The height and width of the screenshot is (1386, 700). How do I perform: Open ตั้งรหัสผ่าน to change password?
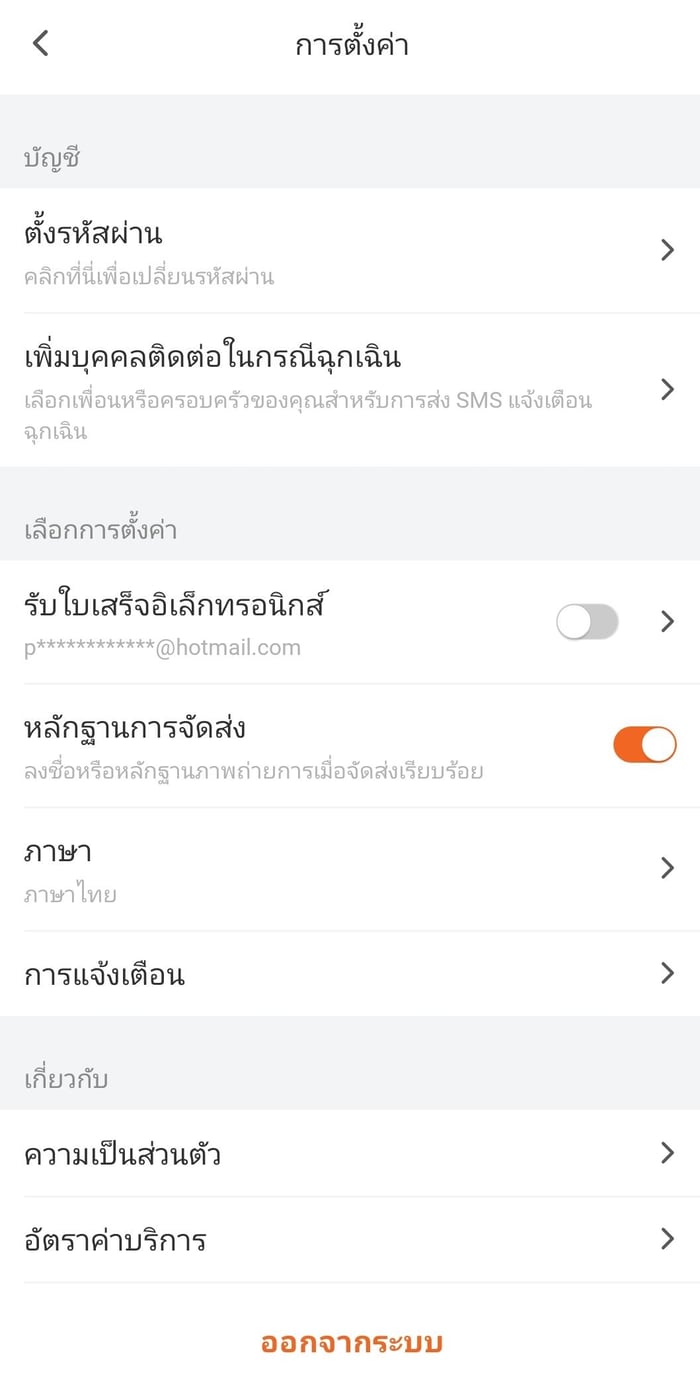[x=349, y=250]
